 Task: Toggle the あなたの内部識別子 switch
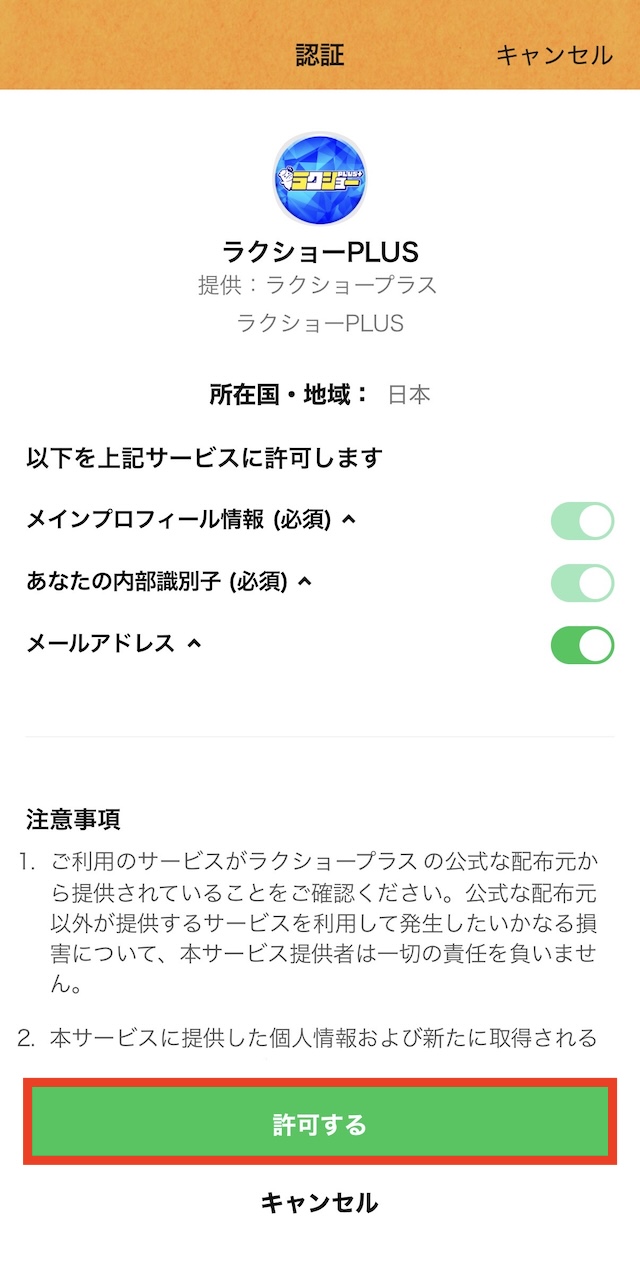(582, 583)
